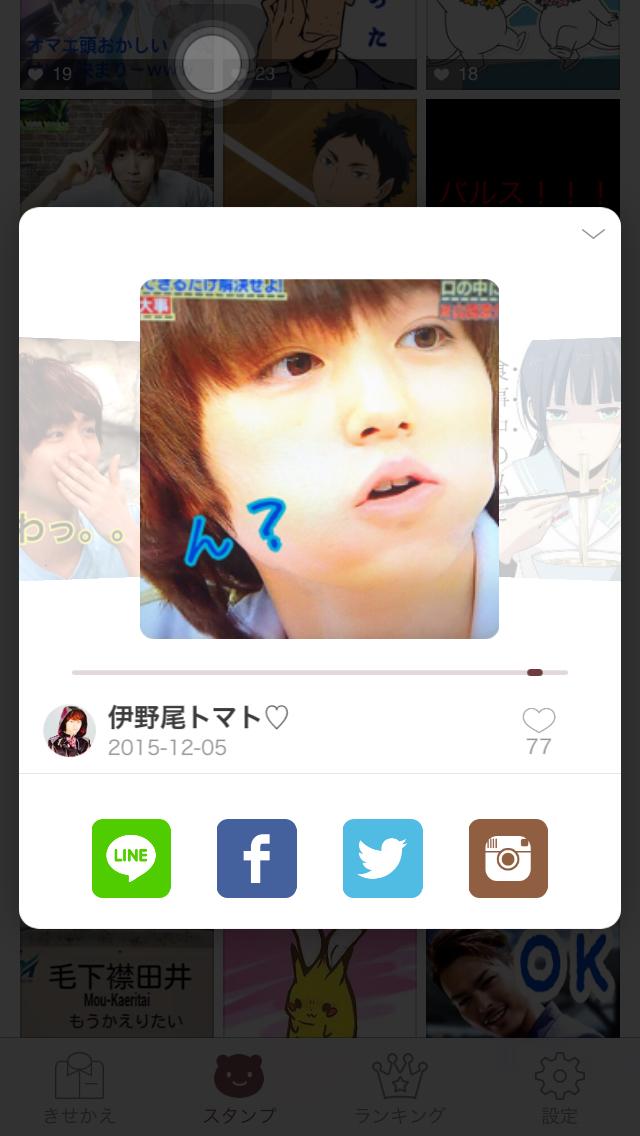
Task: Share the stamp on Twitter
Action: point(383,858)
